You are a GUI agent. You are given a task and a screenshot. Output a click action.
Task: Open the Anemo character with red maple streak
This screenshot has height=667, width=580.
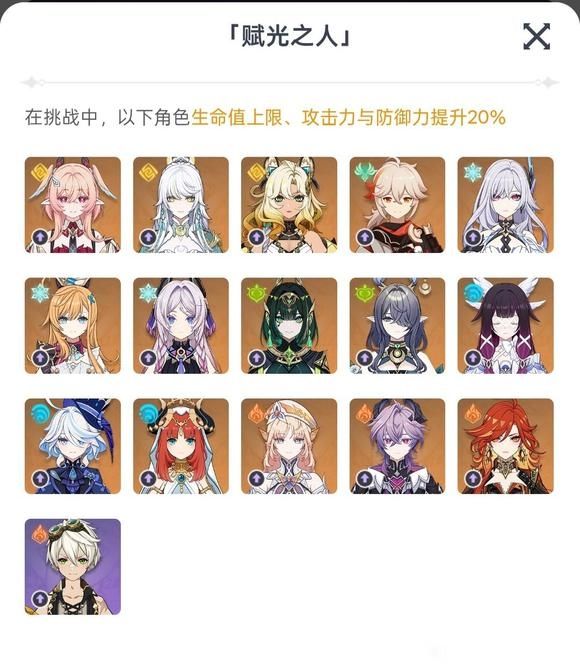(x=397, y=205)
